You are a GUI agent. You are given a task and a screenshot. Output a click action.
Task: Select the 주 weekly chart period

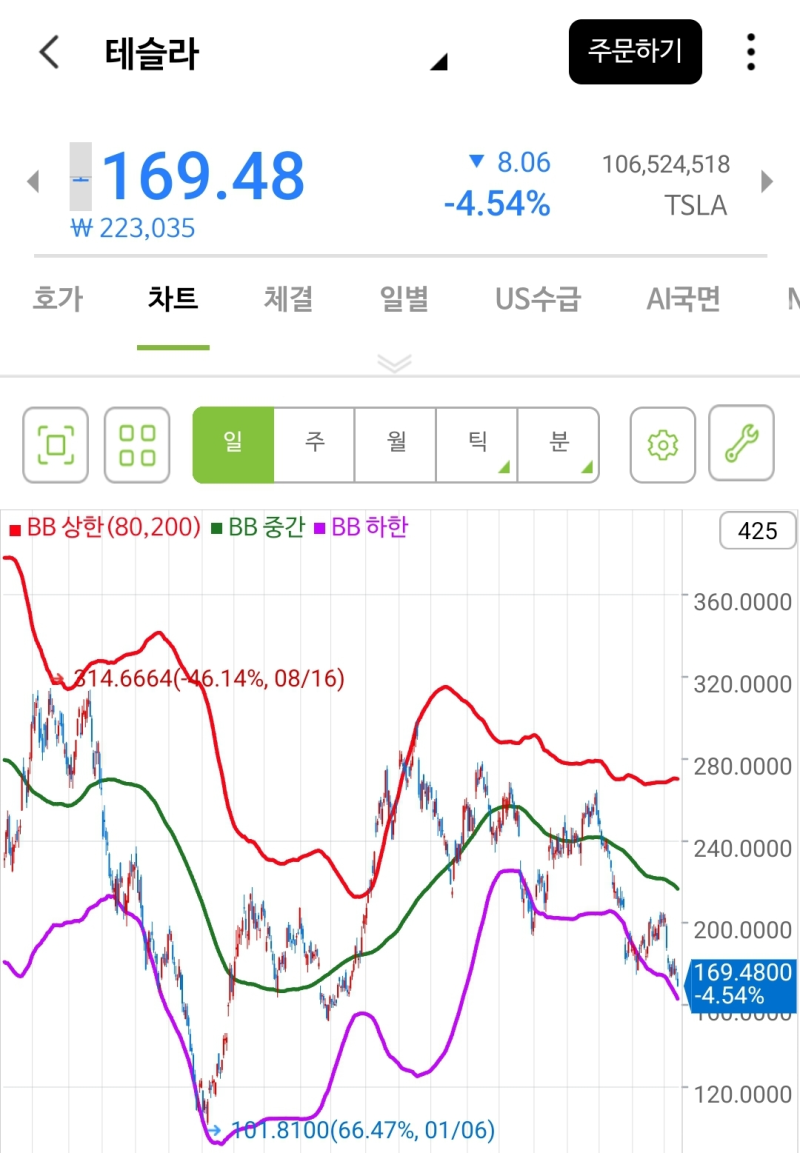[x=315, y=444]
